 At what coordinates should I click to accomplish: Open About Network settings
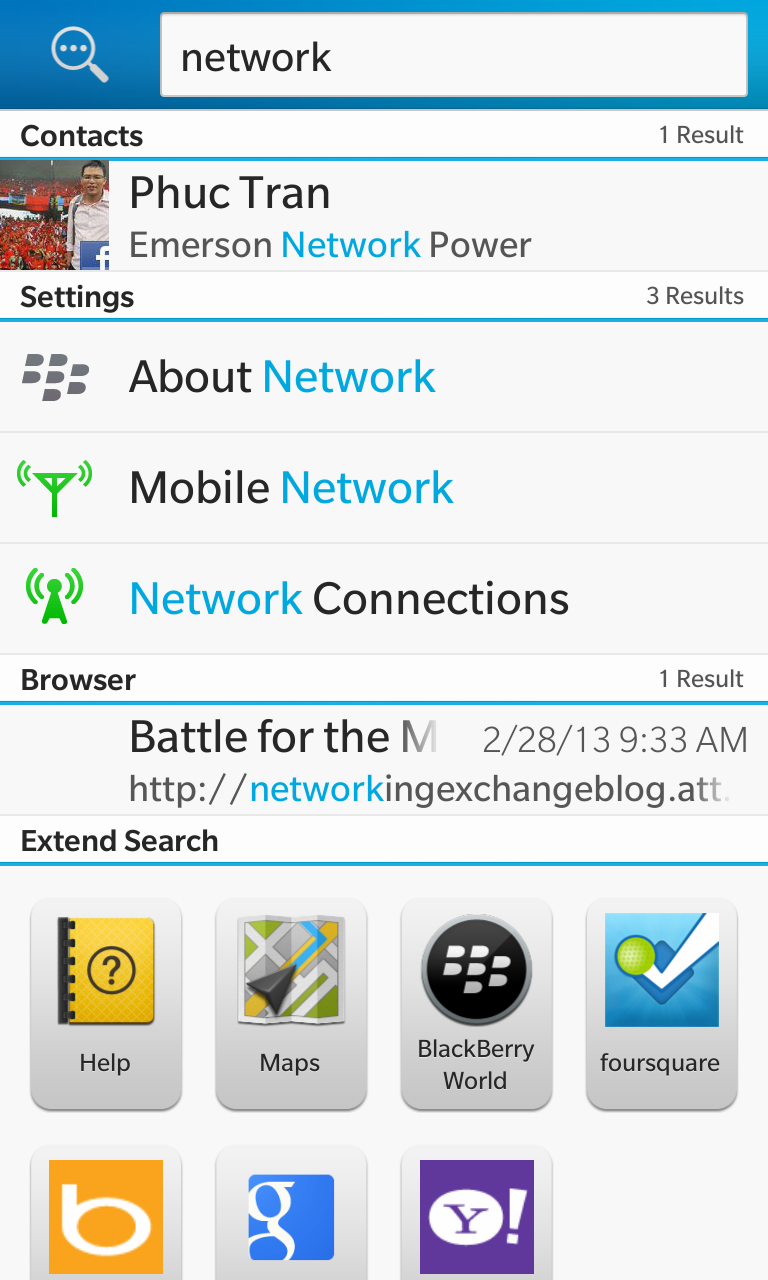pyautogui.click(x=384, y=377)
